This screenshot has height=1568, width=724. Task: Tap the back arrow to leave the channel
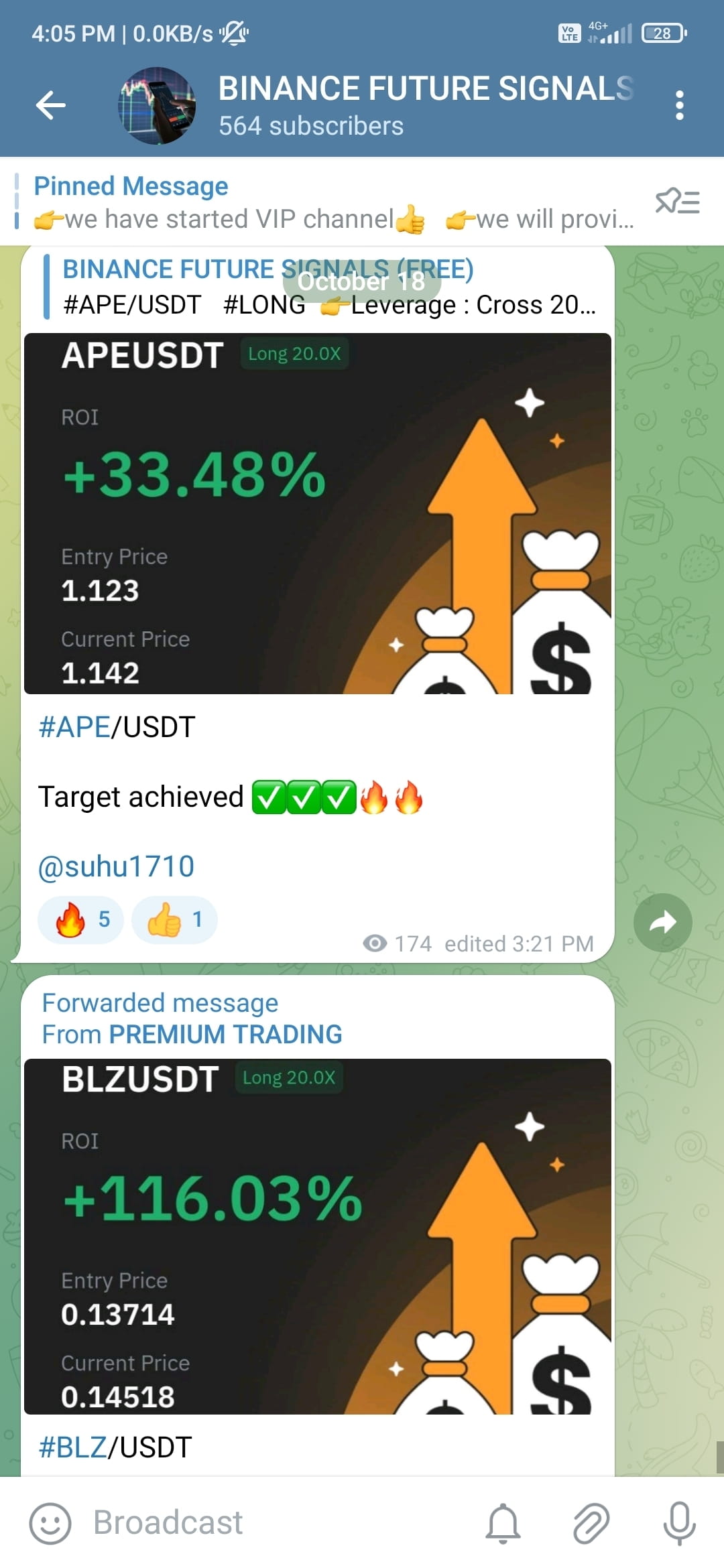pos(50,105)
